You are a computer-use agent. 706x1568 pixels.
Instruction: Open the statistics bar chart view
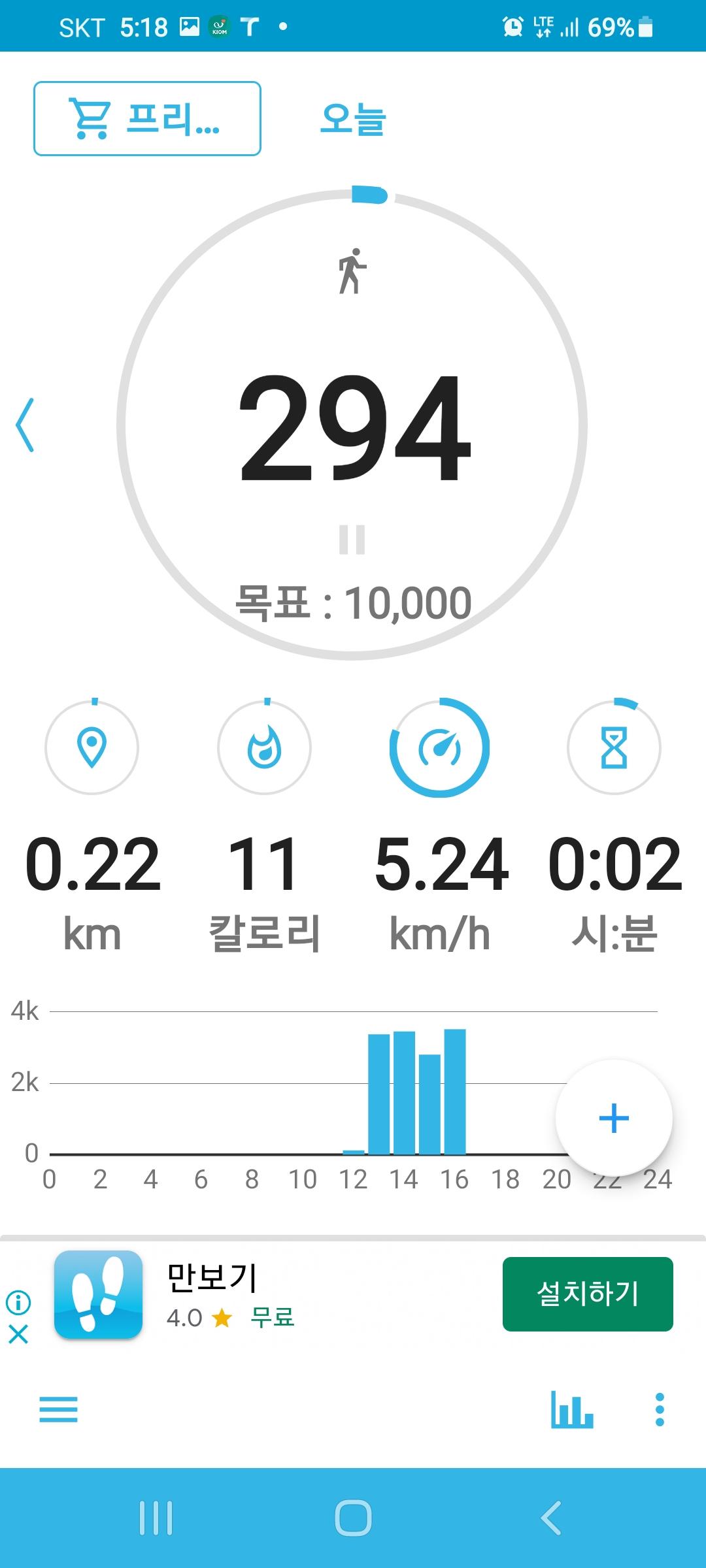tap(572, 1409)
